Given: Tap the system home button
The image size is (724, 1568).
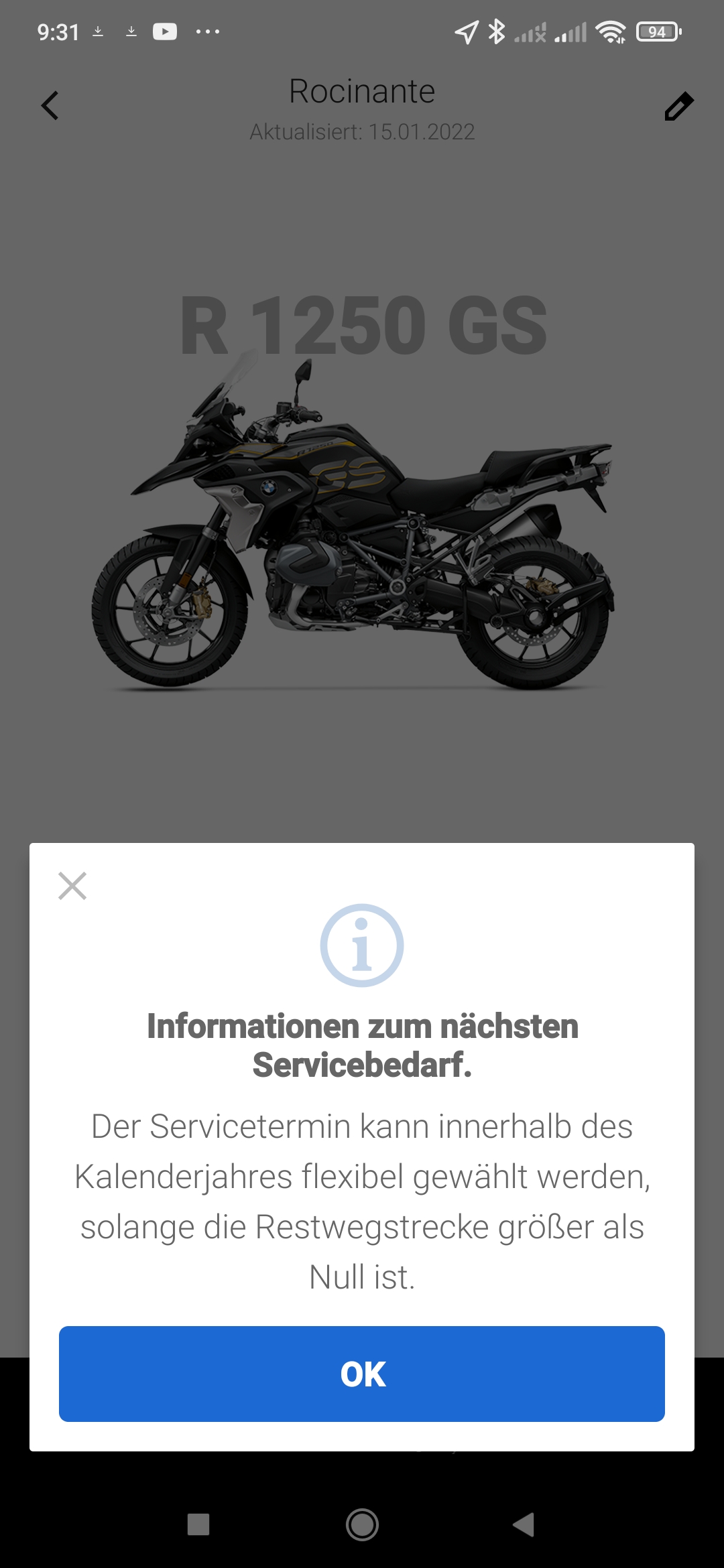Looking at the screenshot, I should [x=362, y=1524].
